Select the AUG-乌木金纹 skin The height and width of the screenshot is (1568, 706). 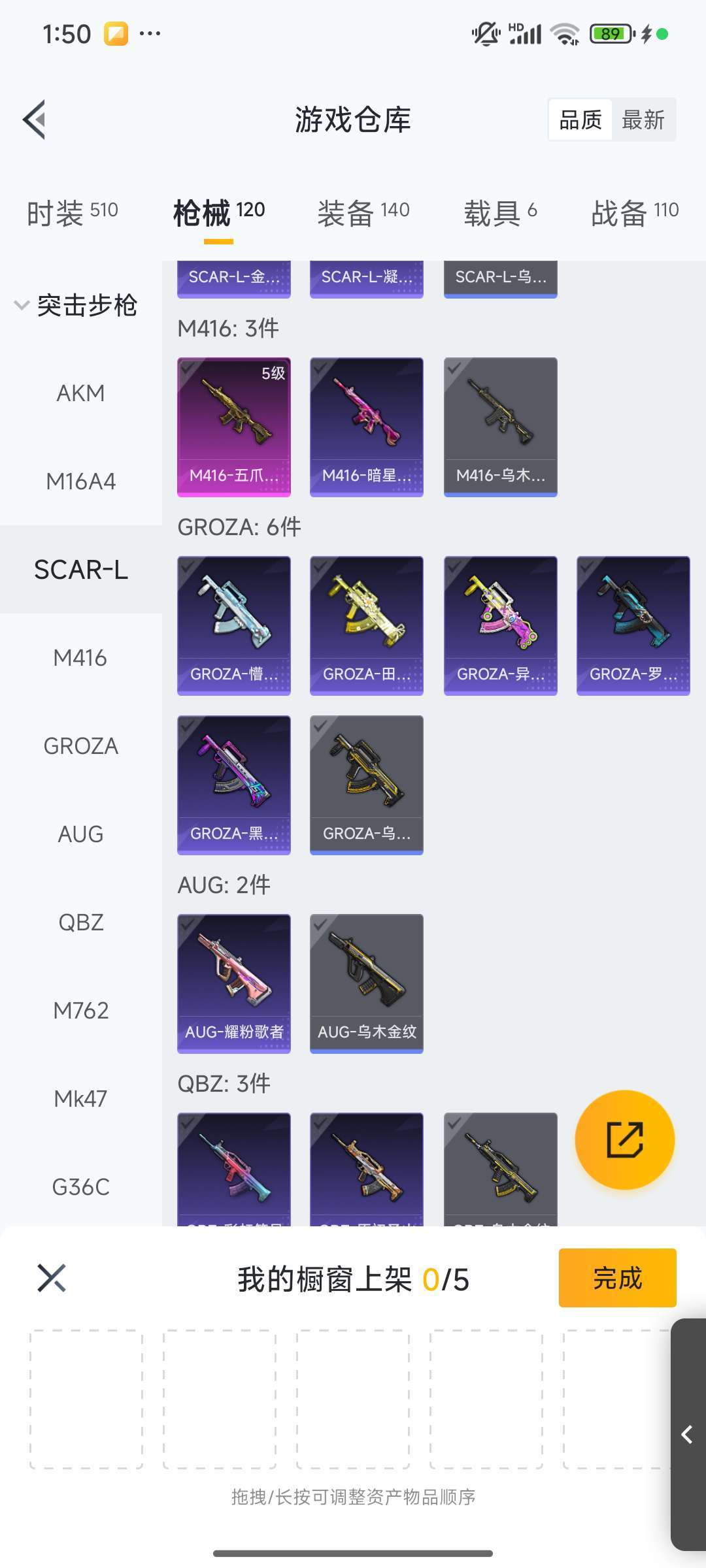367,983
